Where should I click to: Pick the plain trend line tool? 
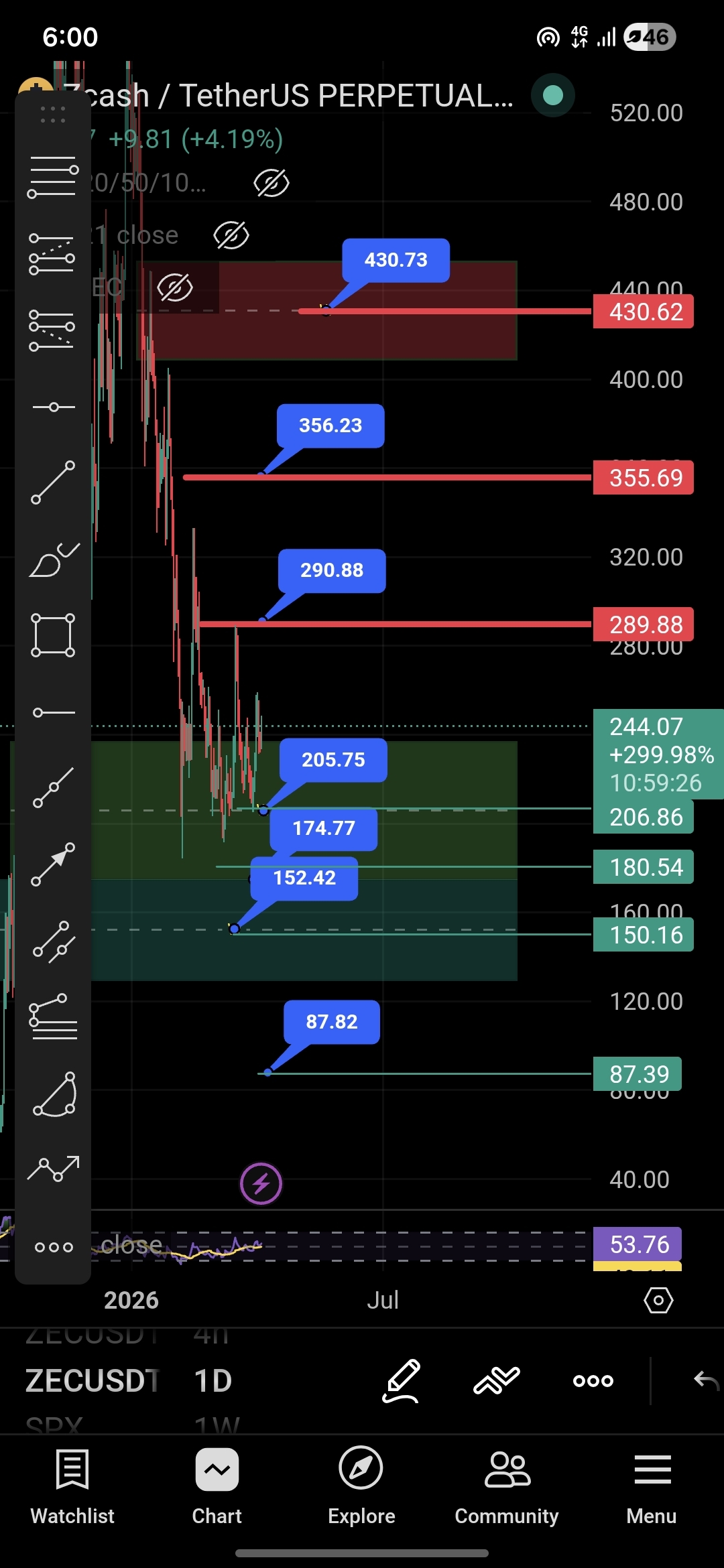click(53, 482)
